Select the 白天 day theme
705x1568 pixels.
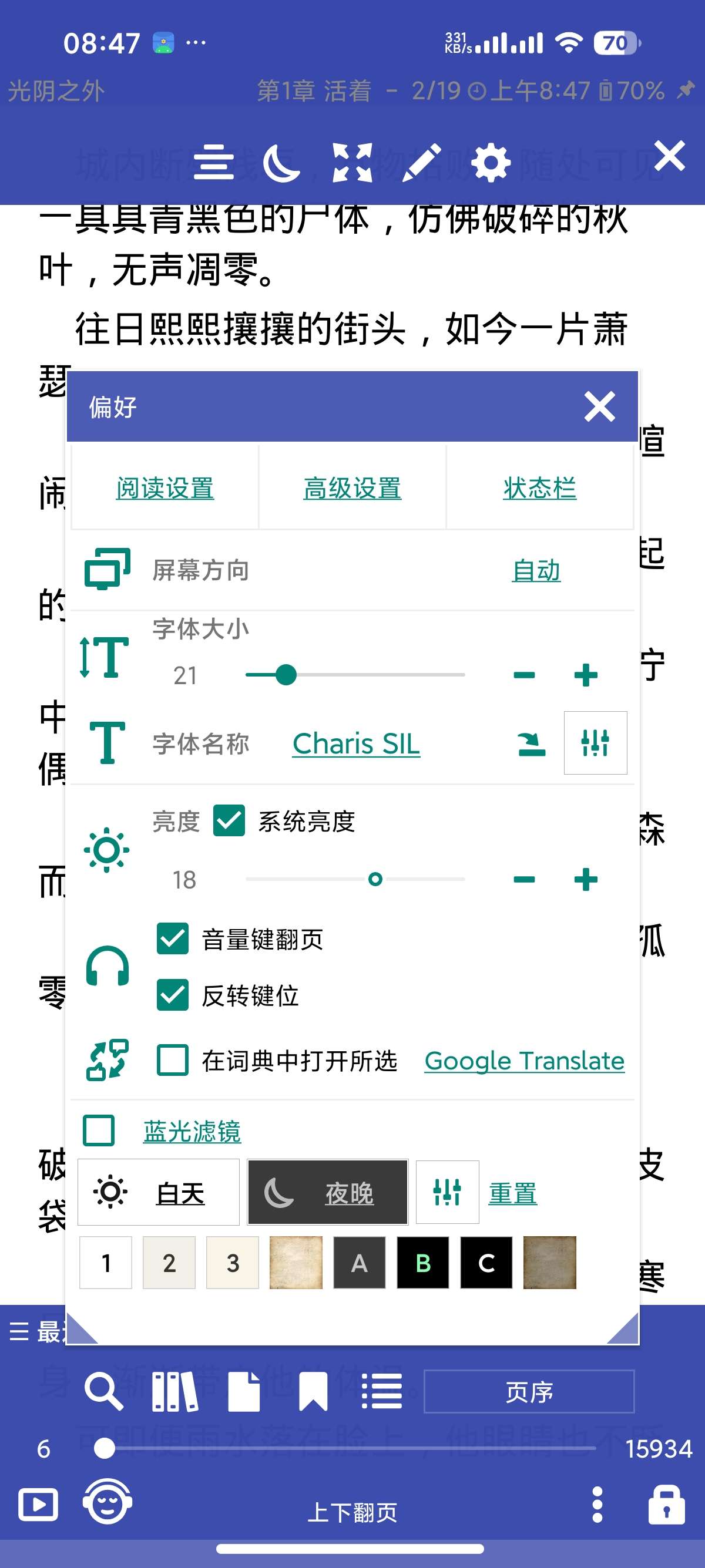click(158, 1192)
